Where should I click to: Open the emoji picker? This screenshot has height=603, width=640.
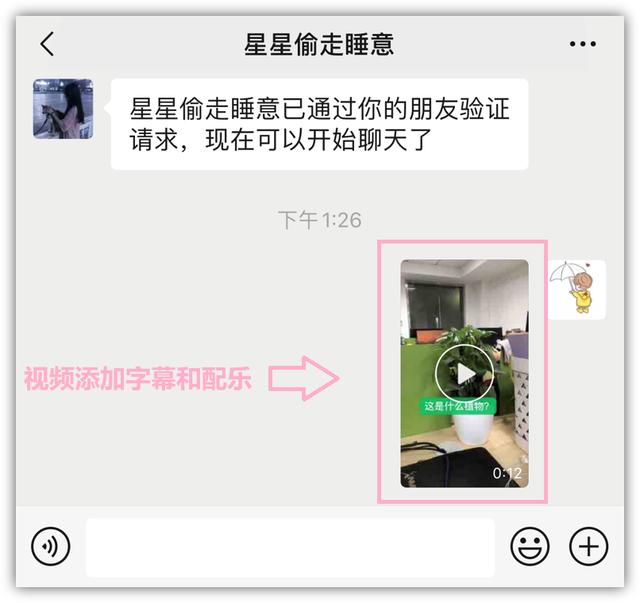[530, 546]
